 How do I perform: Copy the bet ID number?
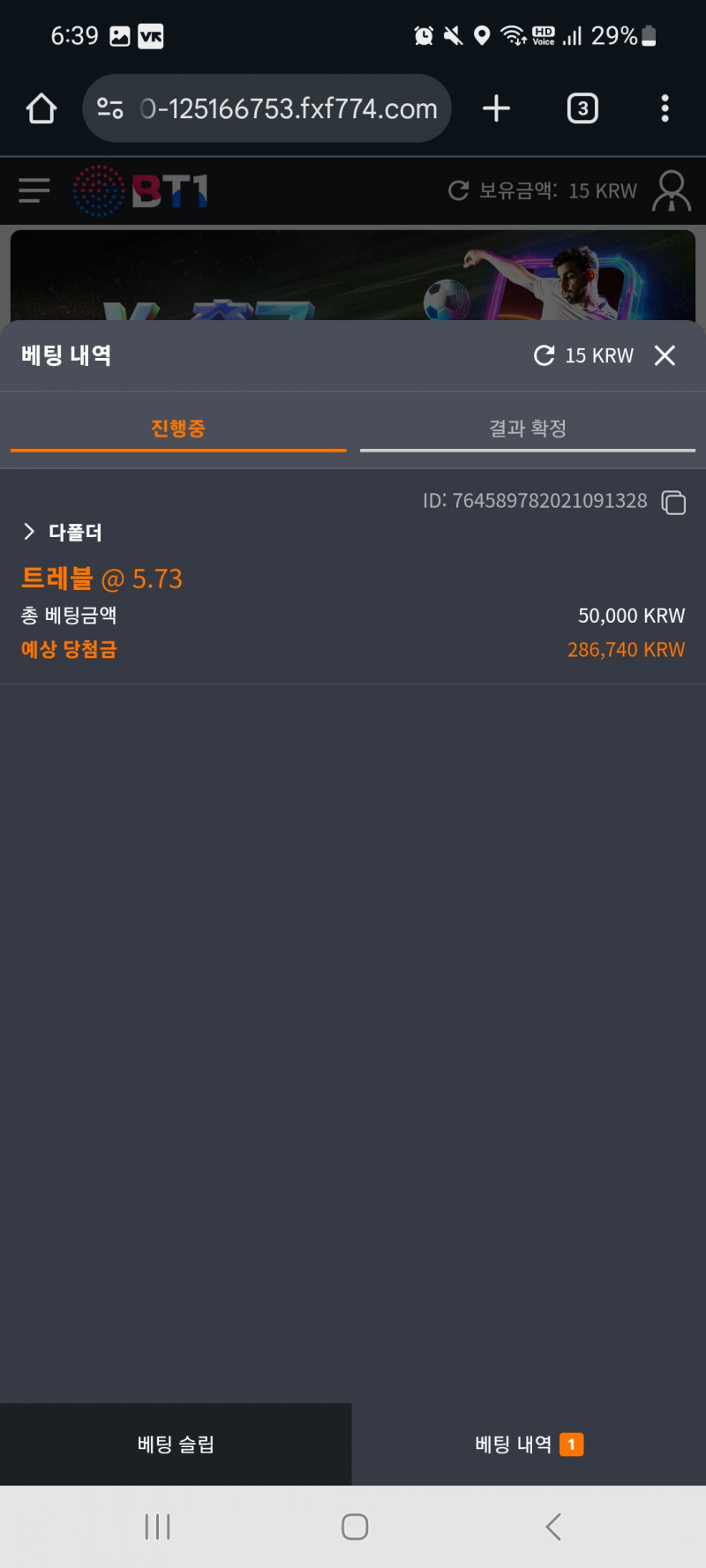(673, 503)
